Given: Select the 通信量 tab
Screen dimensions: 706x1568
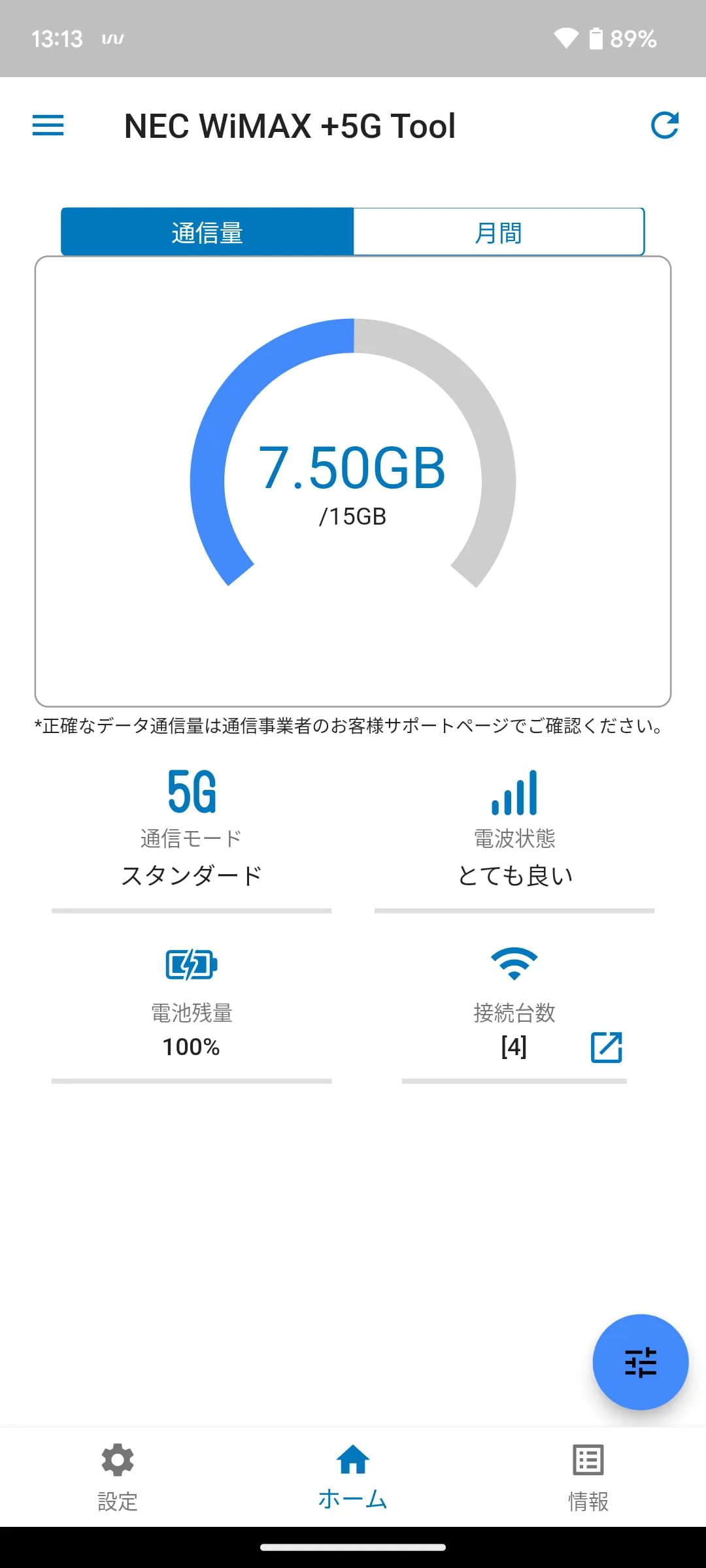Looking at the screenshot, I should click(207, 231).
